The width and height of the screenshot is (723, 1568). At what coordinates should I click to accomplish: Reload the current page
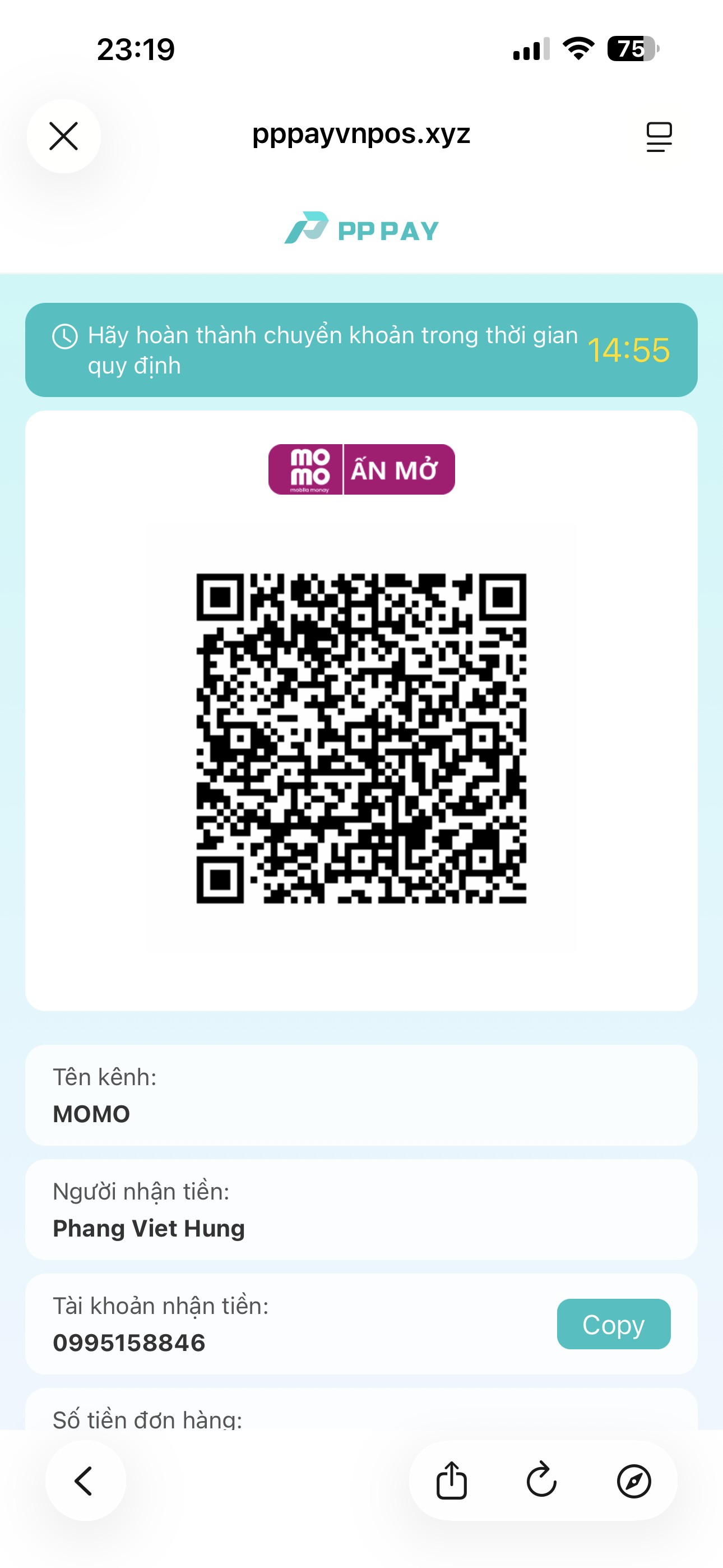541,1480
